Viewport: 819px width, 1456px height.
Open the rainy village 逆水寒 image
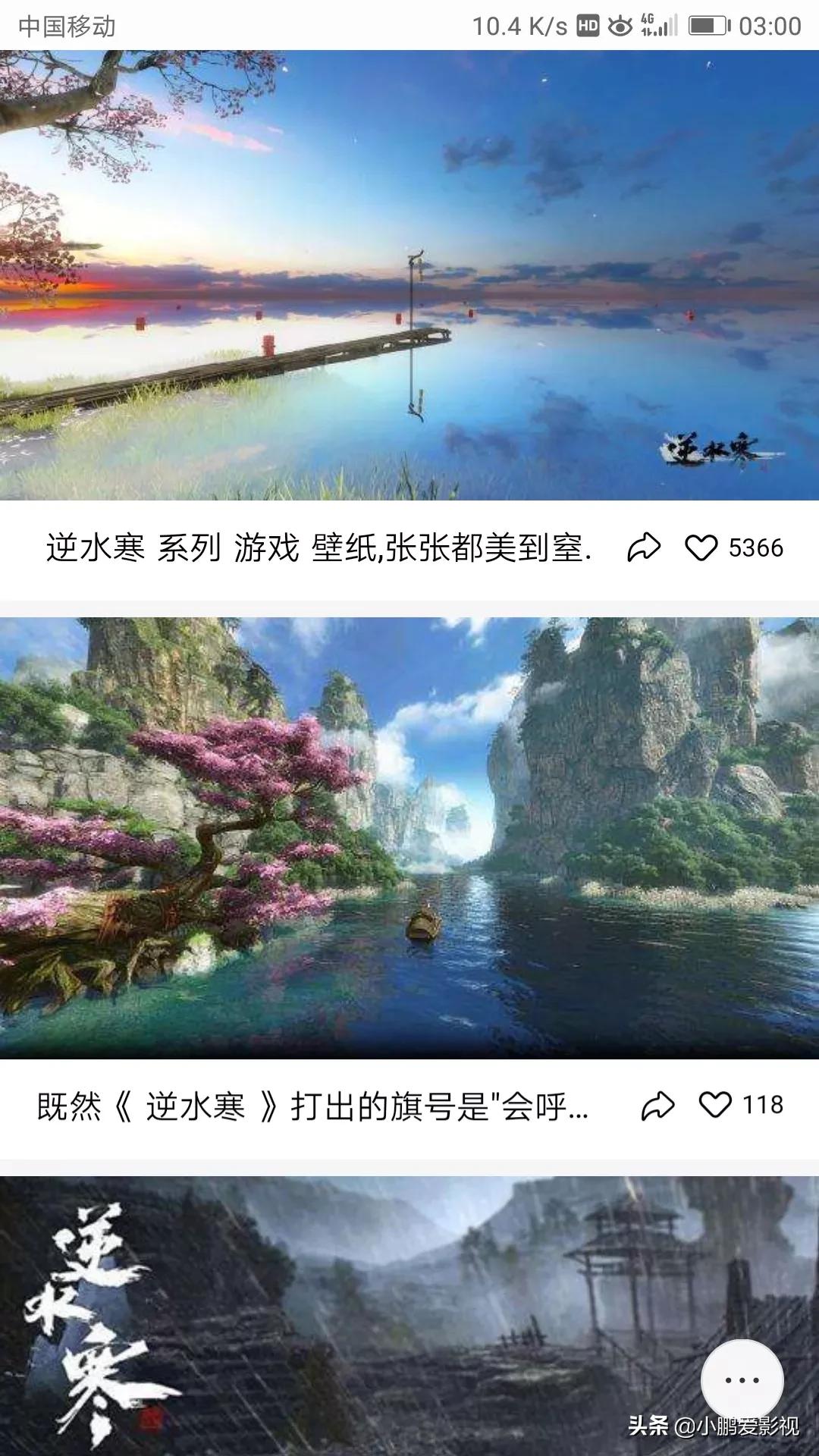[409, 1316]
